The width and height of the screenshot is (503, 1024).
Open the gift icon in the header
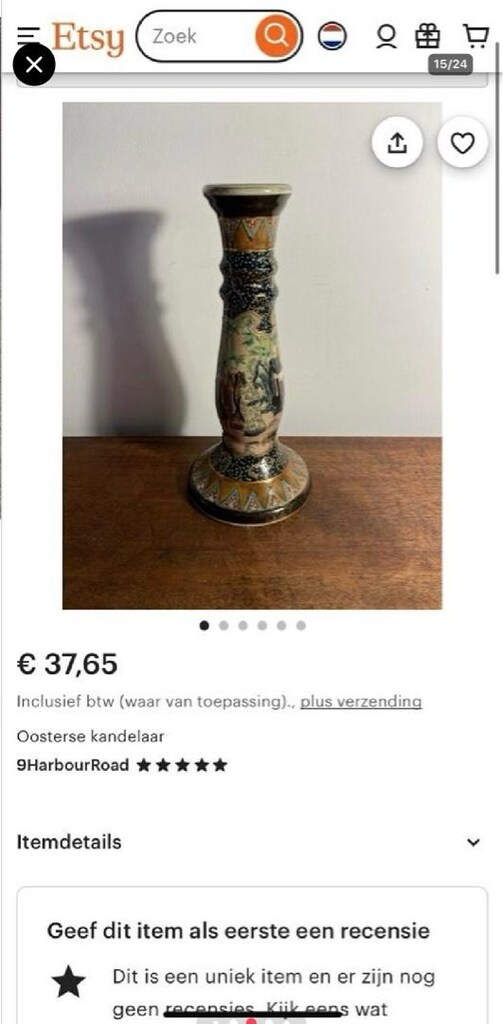pyautogui.click(x=427, y=36)
